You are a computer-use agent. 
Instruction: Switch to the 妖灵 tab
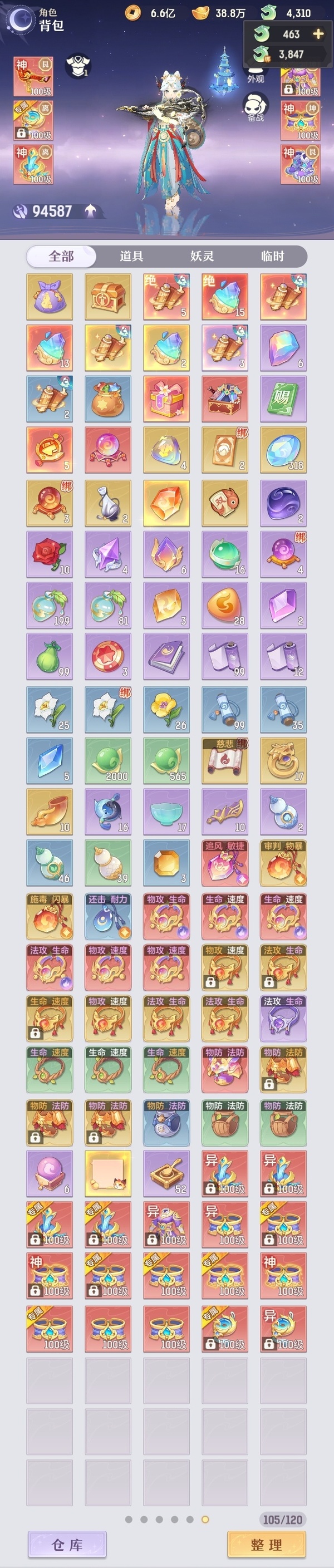pyautogui.click(x=202, y=256)
